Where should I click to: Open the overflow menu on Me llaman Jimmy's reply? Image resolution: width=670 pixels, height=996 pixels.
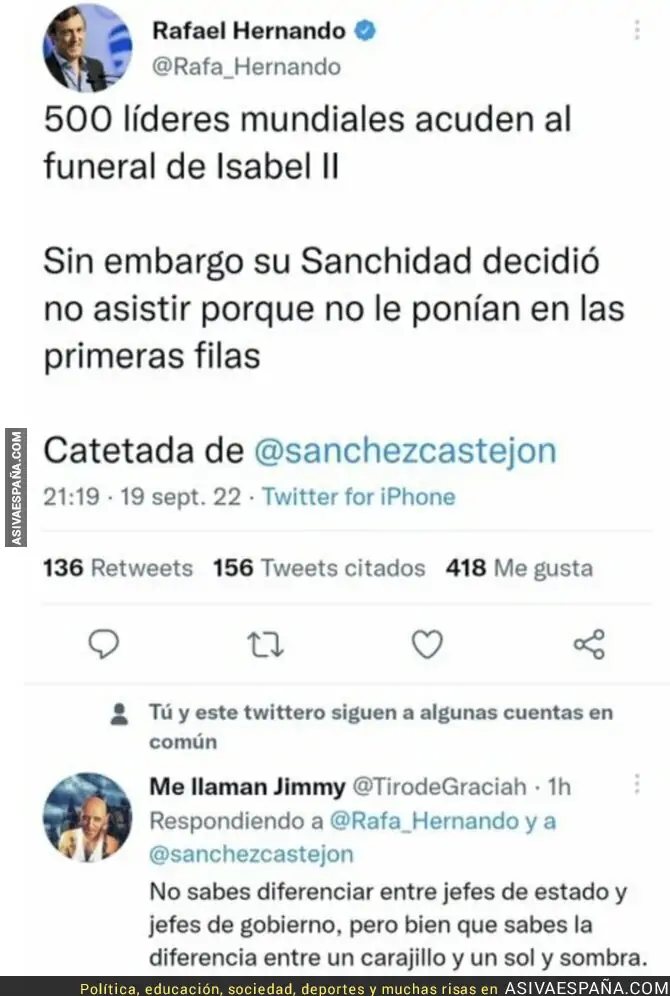(637, 784)
